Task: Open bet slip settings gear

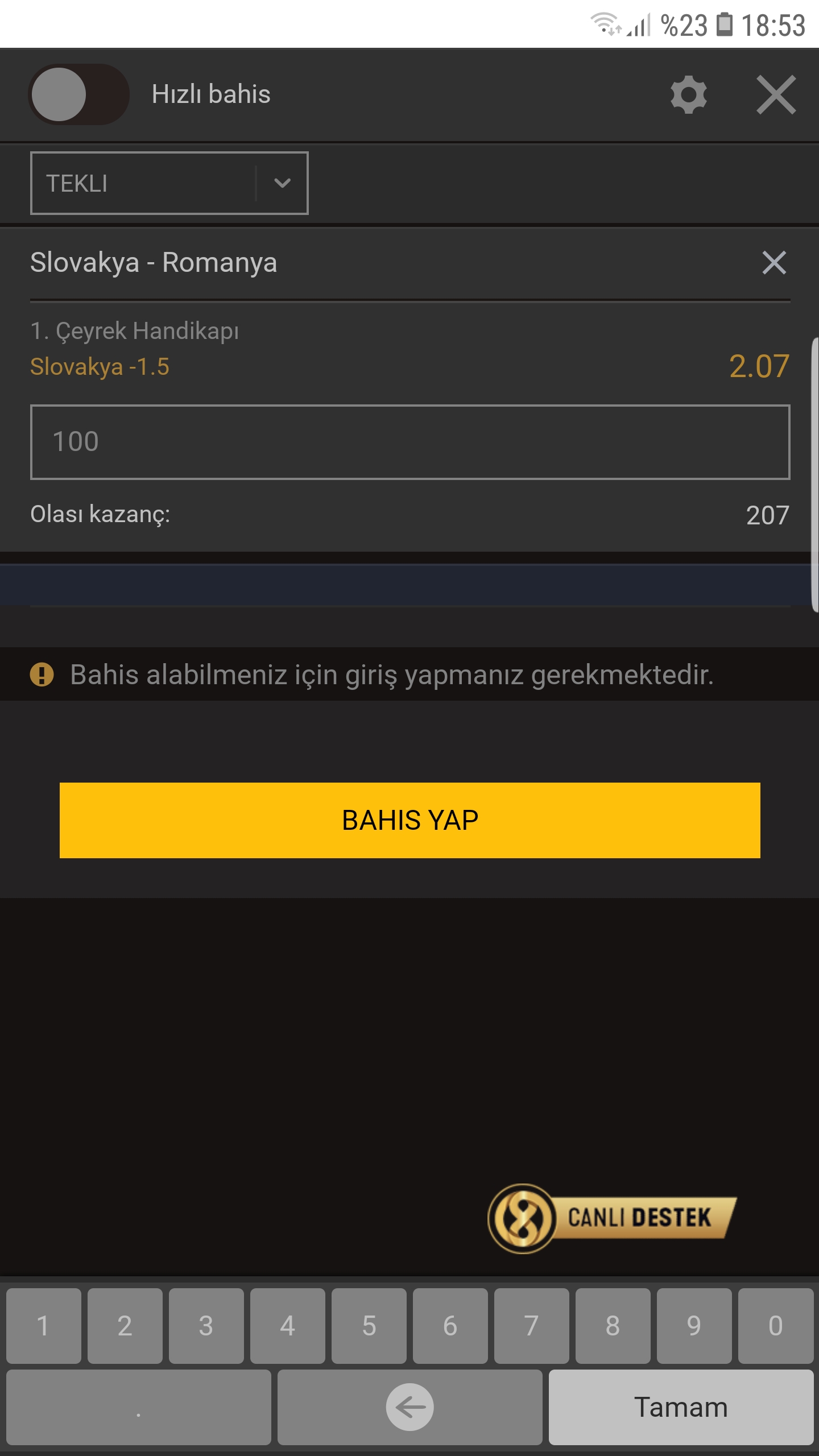Action: [x=689, y=94]
